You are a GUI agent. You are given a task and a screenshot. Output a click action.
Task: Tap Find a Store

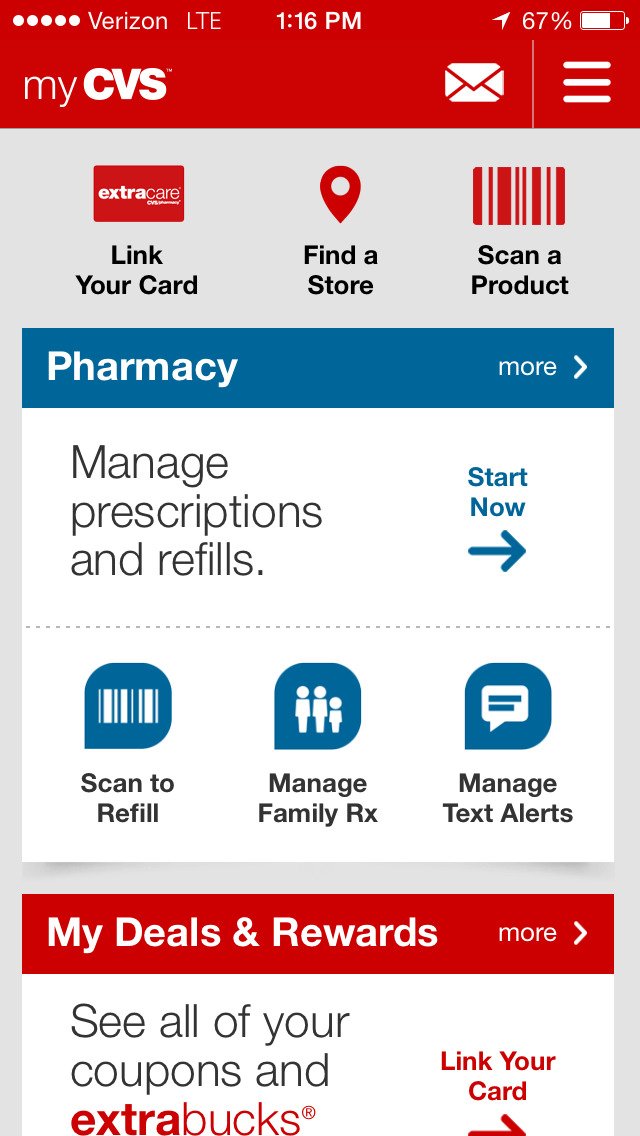340,231
